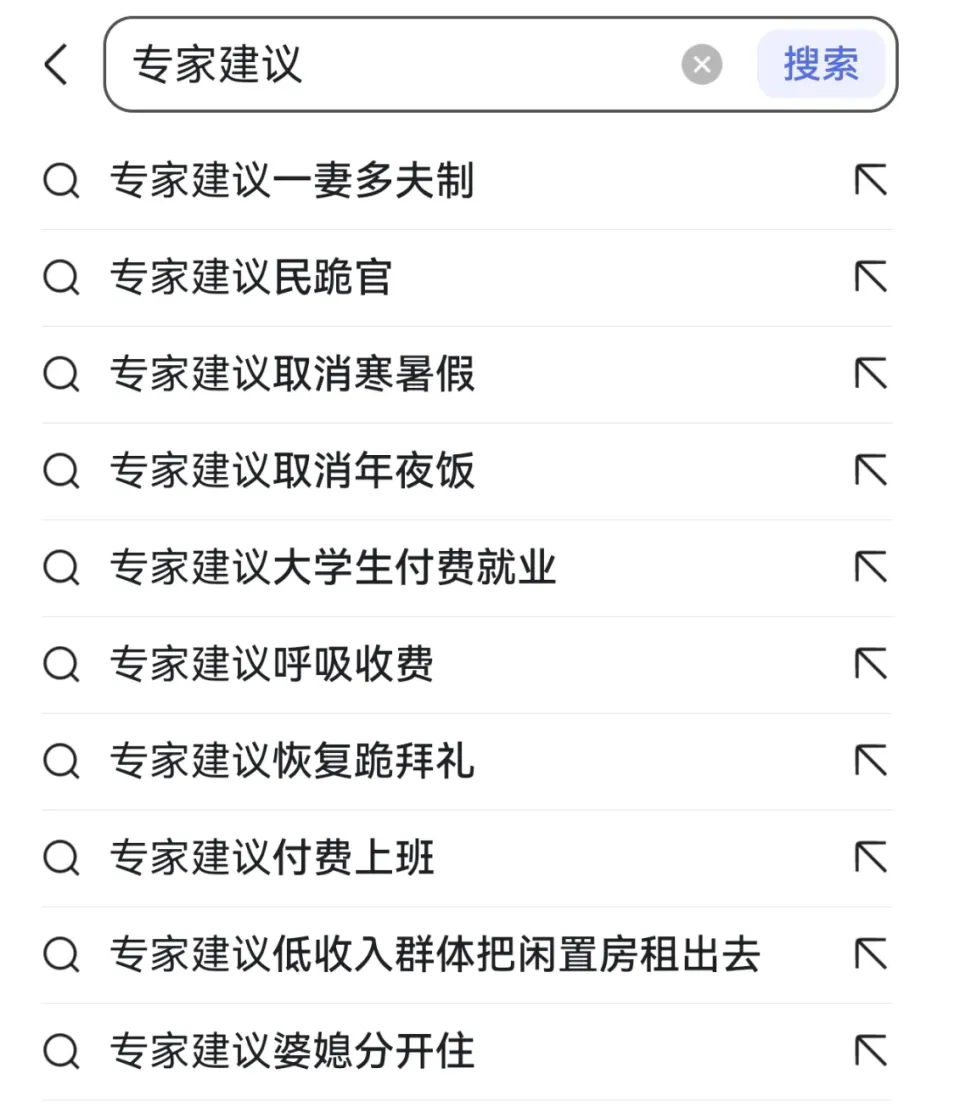Tap the fill arrow next to 专家建议付费上班
The image size is (960, 1113).
coord(871,858)
